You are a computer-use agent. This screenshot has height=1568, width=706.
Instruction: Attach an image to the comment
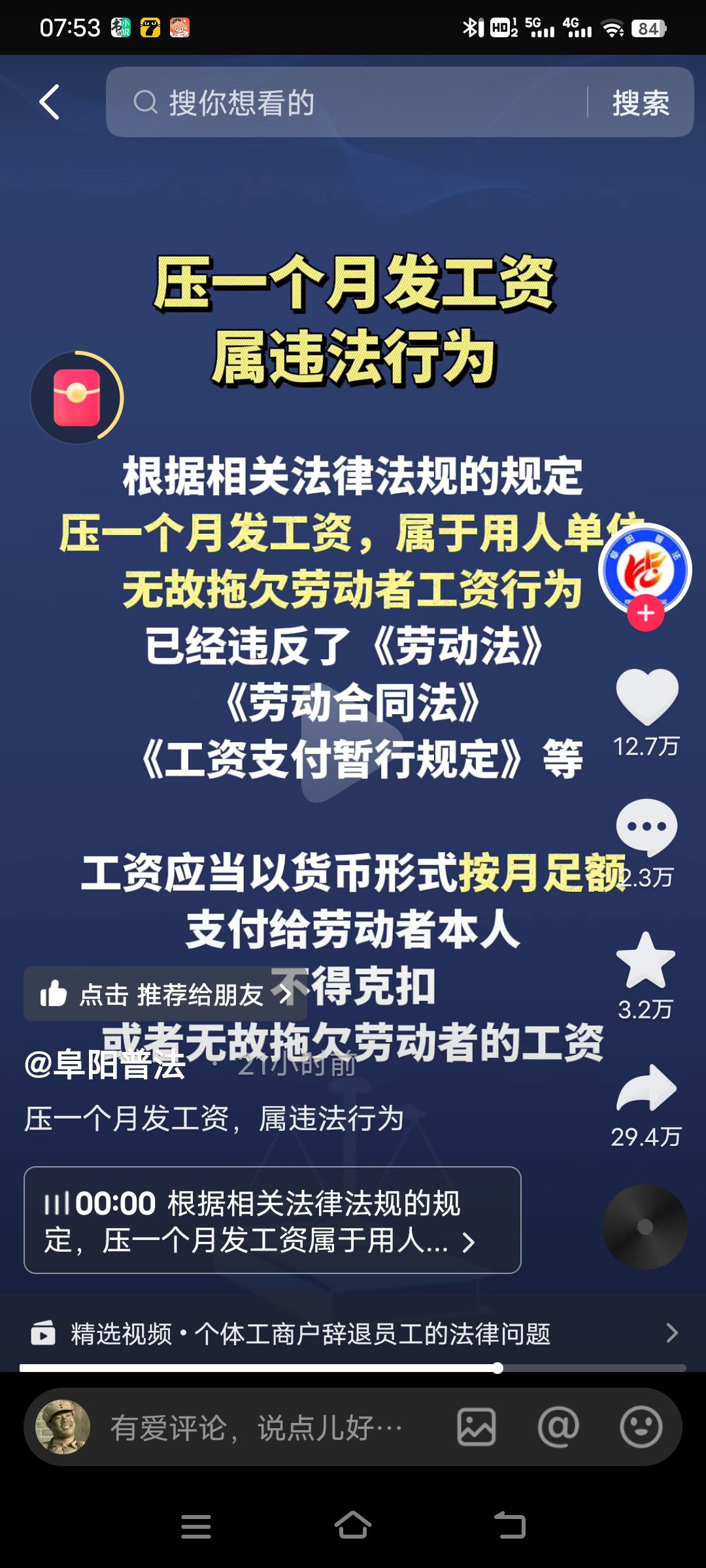(476, 1428)
